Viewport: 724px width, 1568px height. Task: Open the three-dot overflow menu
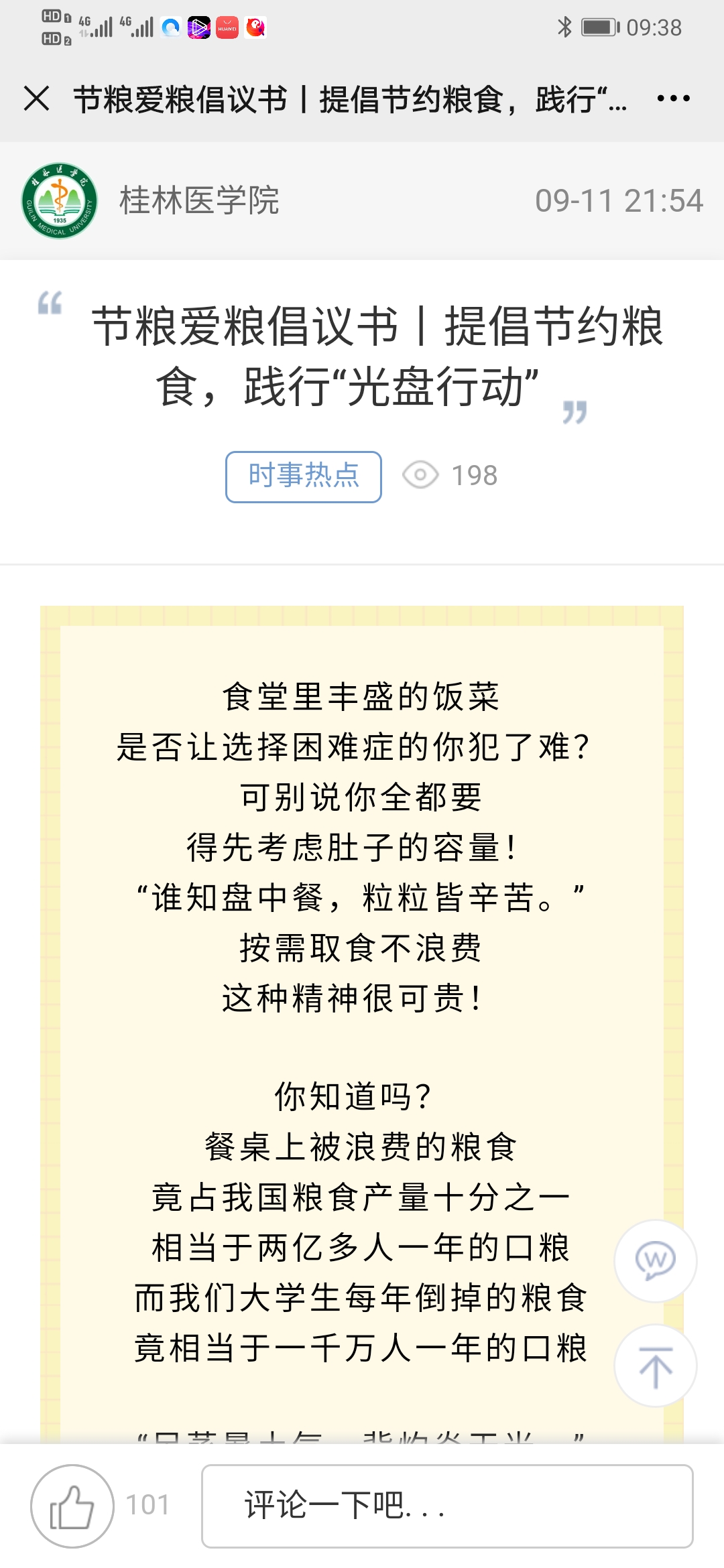pos(673,99)
